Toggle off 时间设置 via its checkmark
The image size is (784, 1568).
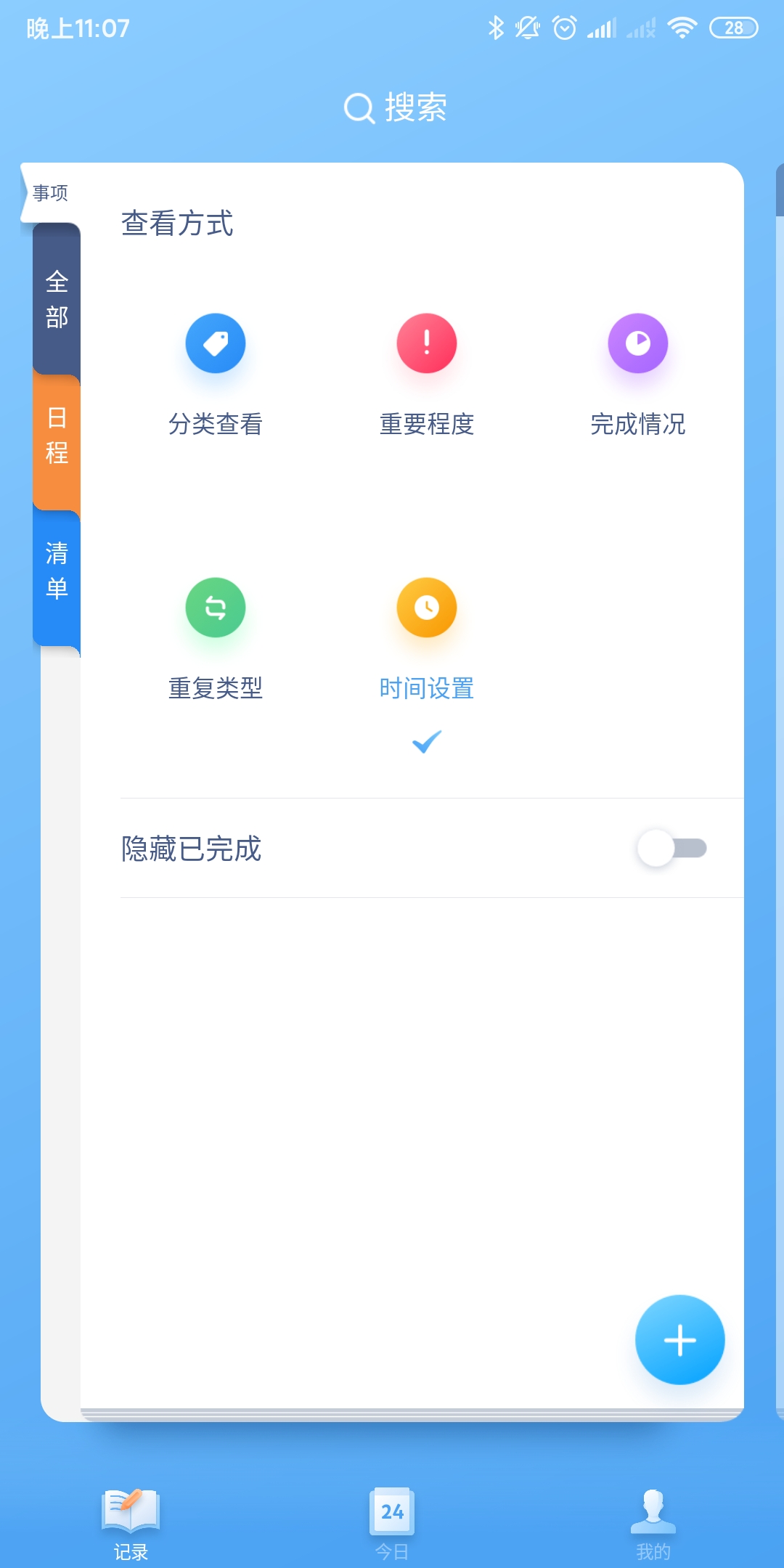(x=426, y=742)
